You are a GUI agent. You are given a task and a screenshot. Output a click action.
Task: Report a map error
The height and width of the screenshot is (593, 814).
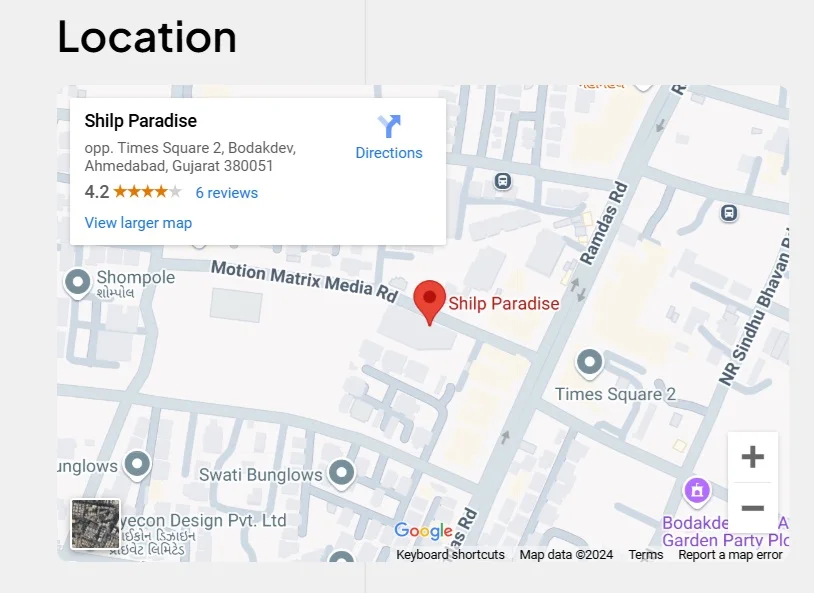[730, 555]
